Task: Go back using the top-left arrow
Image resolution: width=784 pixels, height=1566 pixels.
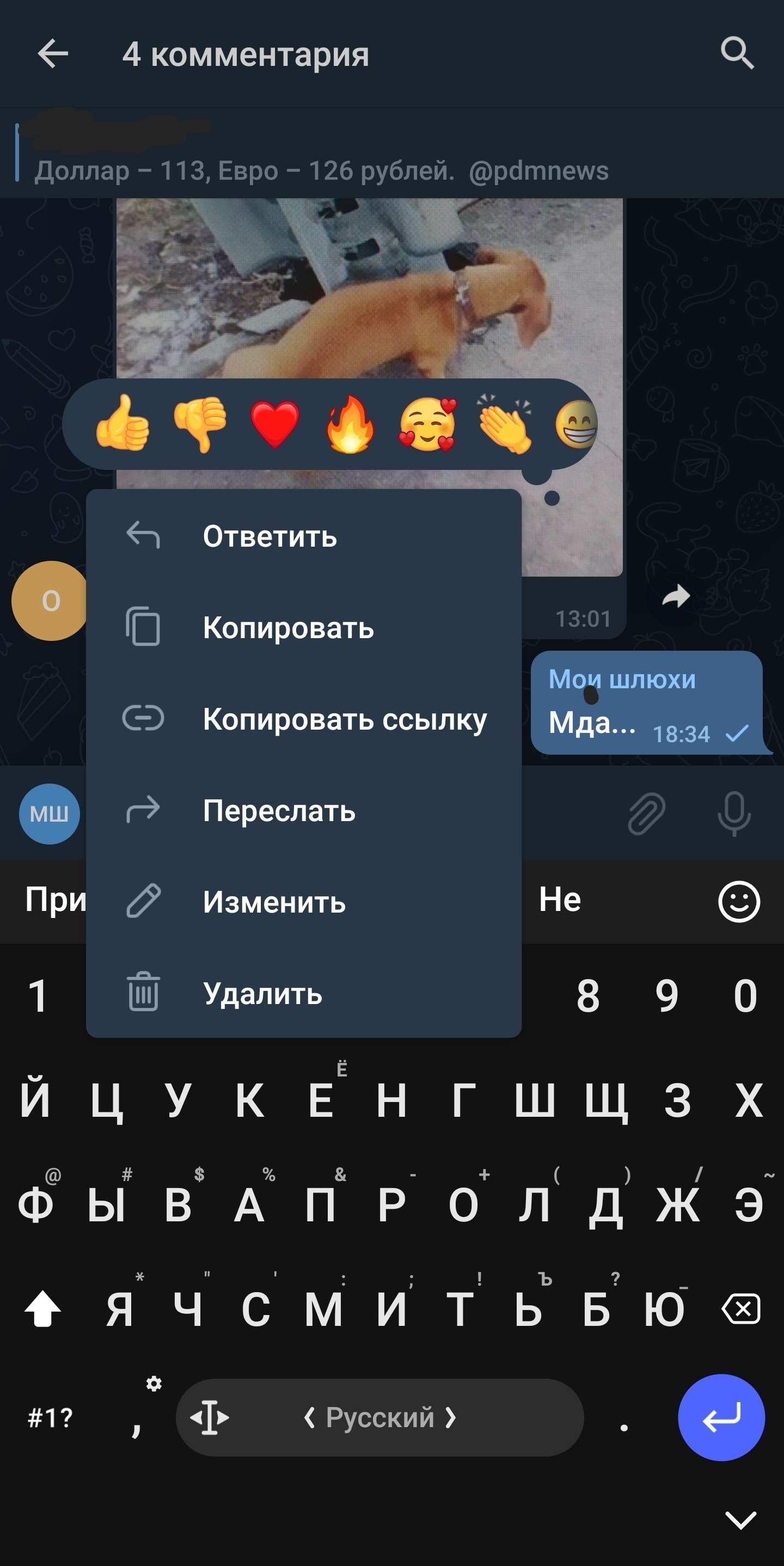Action: [x=53, y=54]
